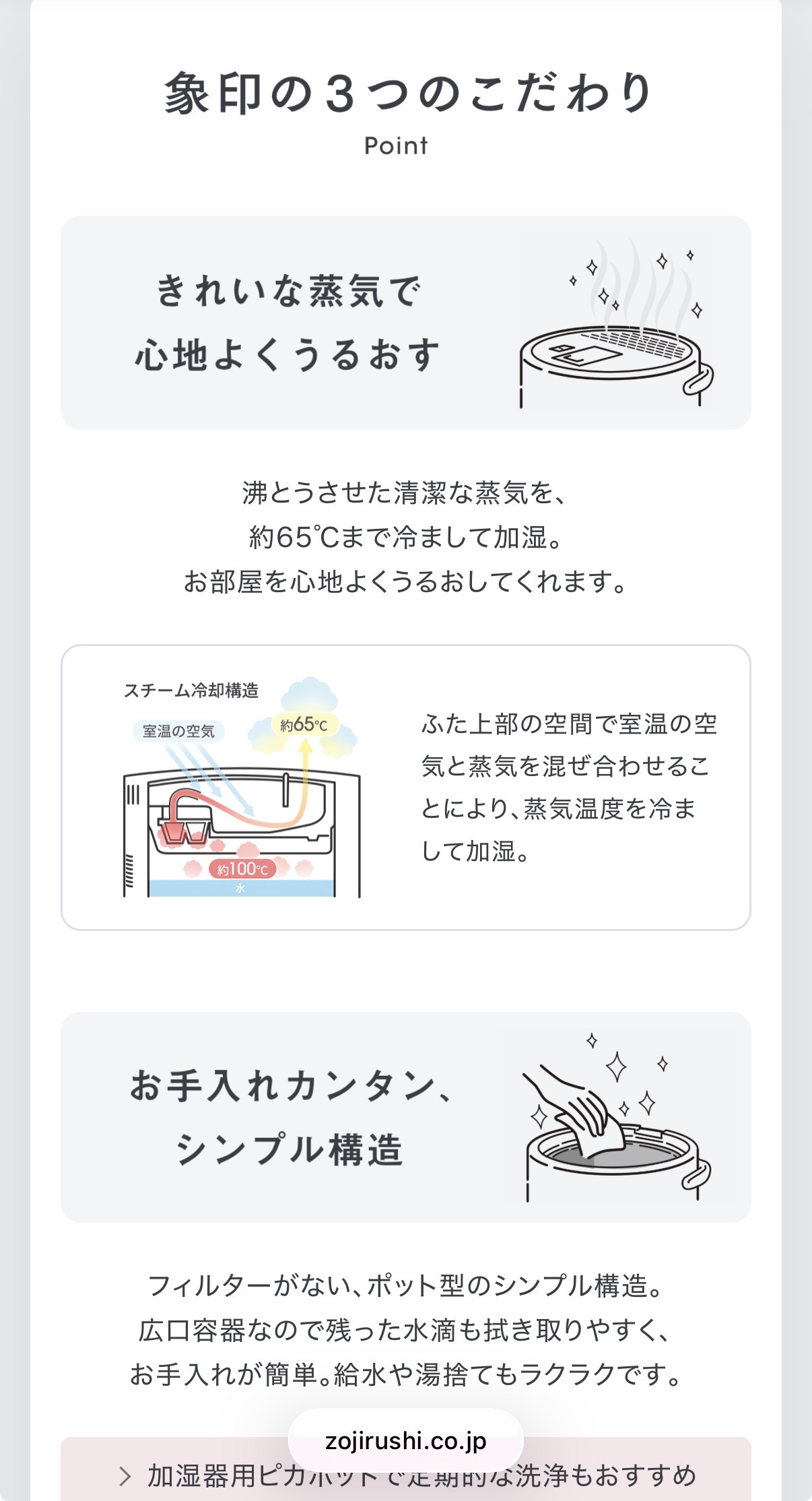Tap the zojirushi.co.jp address bar pill
Screen dimensions: 812x1501
[x=405, y=1440]
